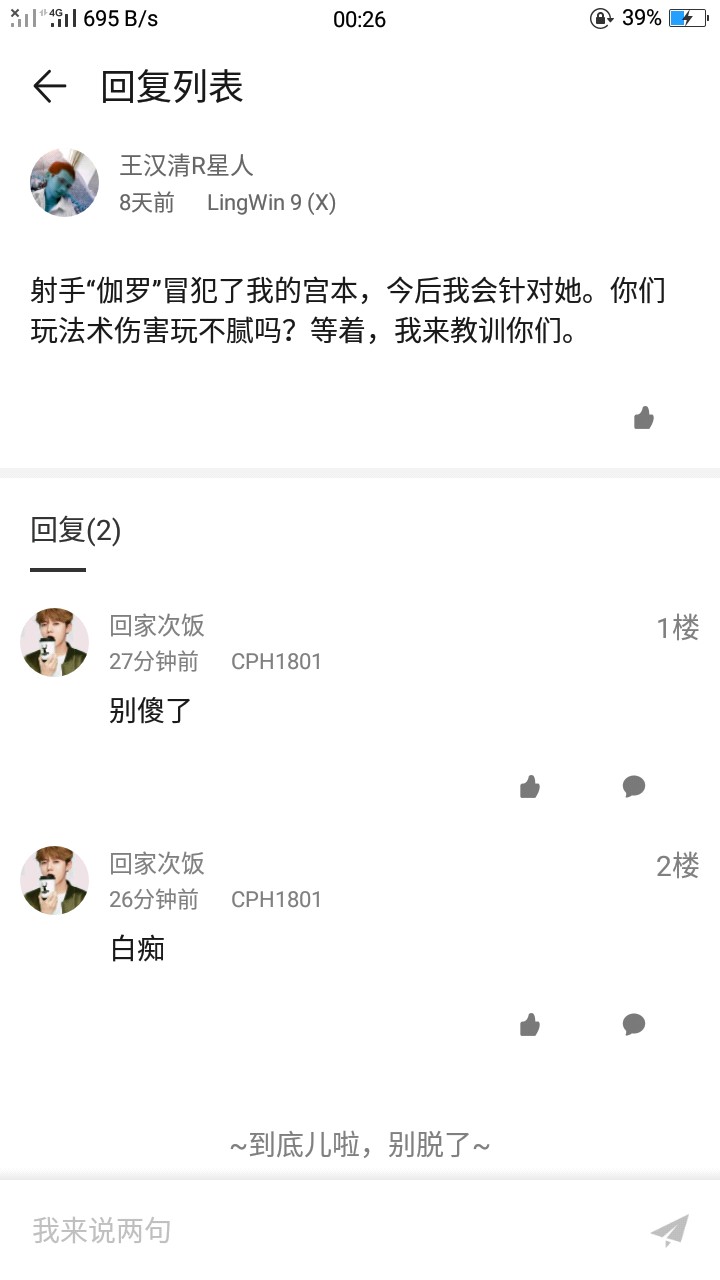This screenshot has width=720, height=1280.
Task: Like the 2楼 reply 白痴
Action: 530,1025
